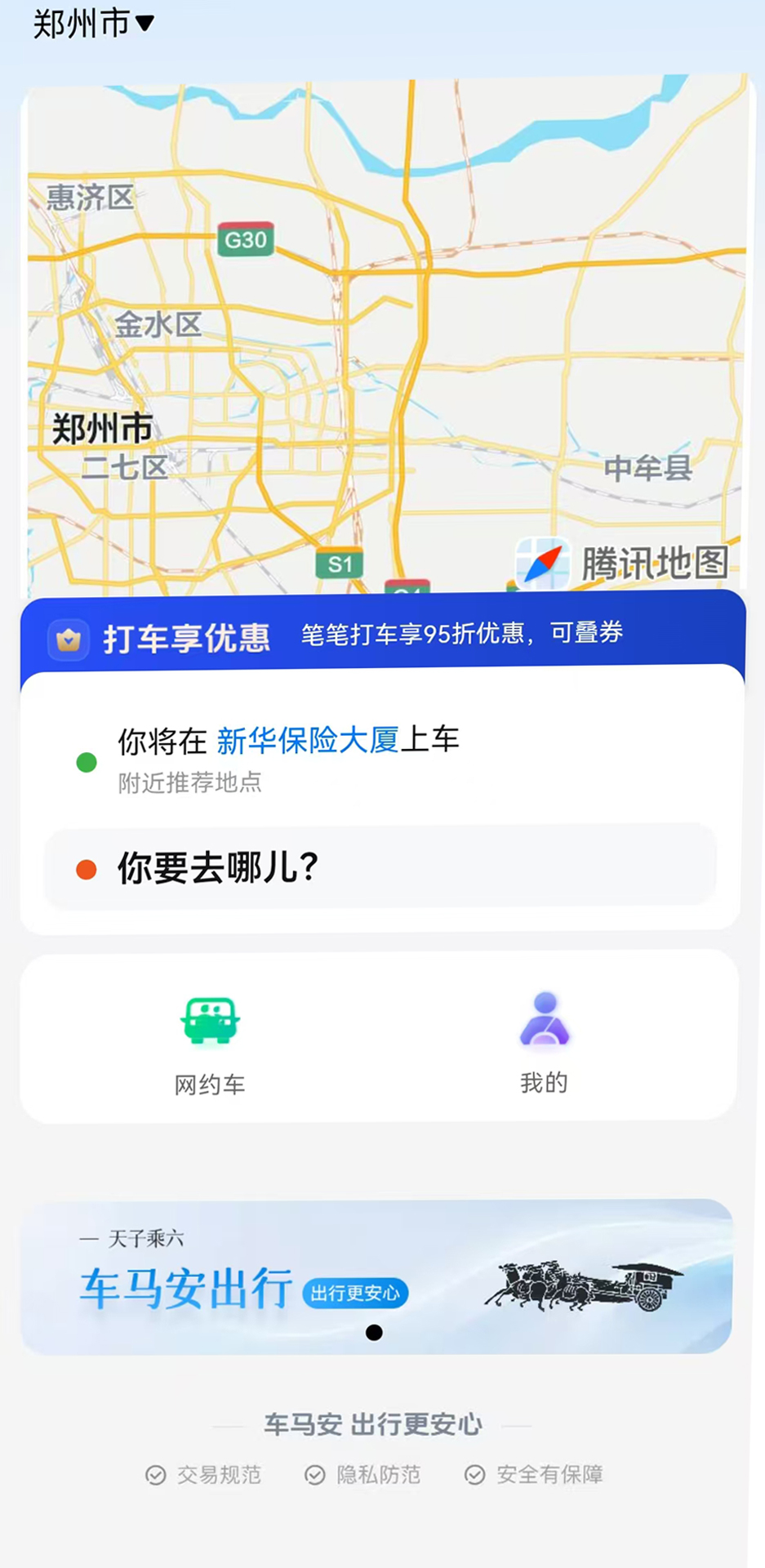Click 出行更安心 badge on the ad banner

click(355, 1294)
